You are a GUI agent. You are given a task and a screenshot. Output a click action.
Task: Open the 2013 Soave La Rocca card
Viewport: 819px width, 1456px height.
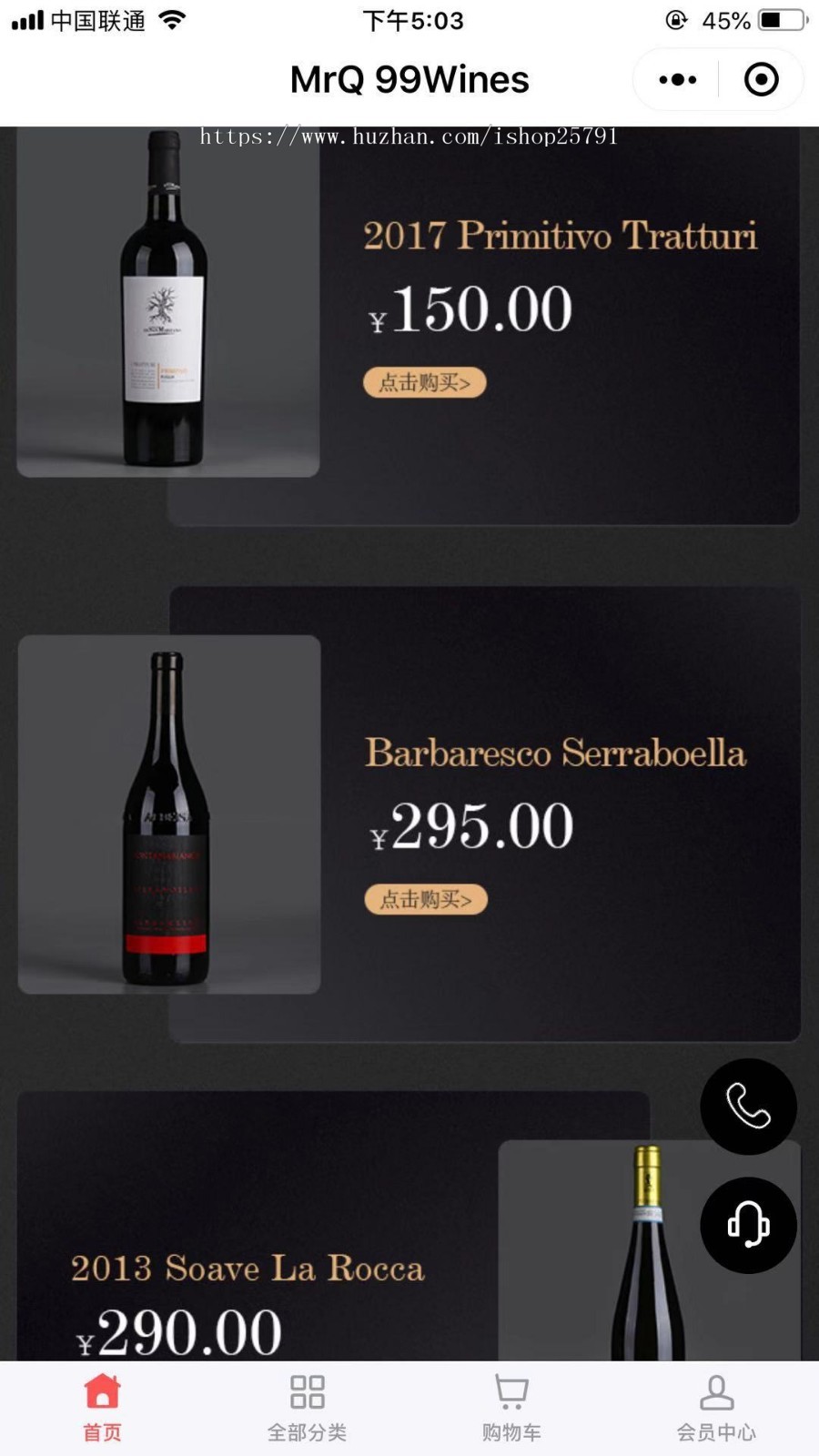(x=248, y=1268)
